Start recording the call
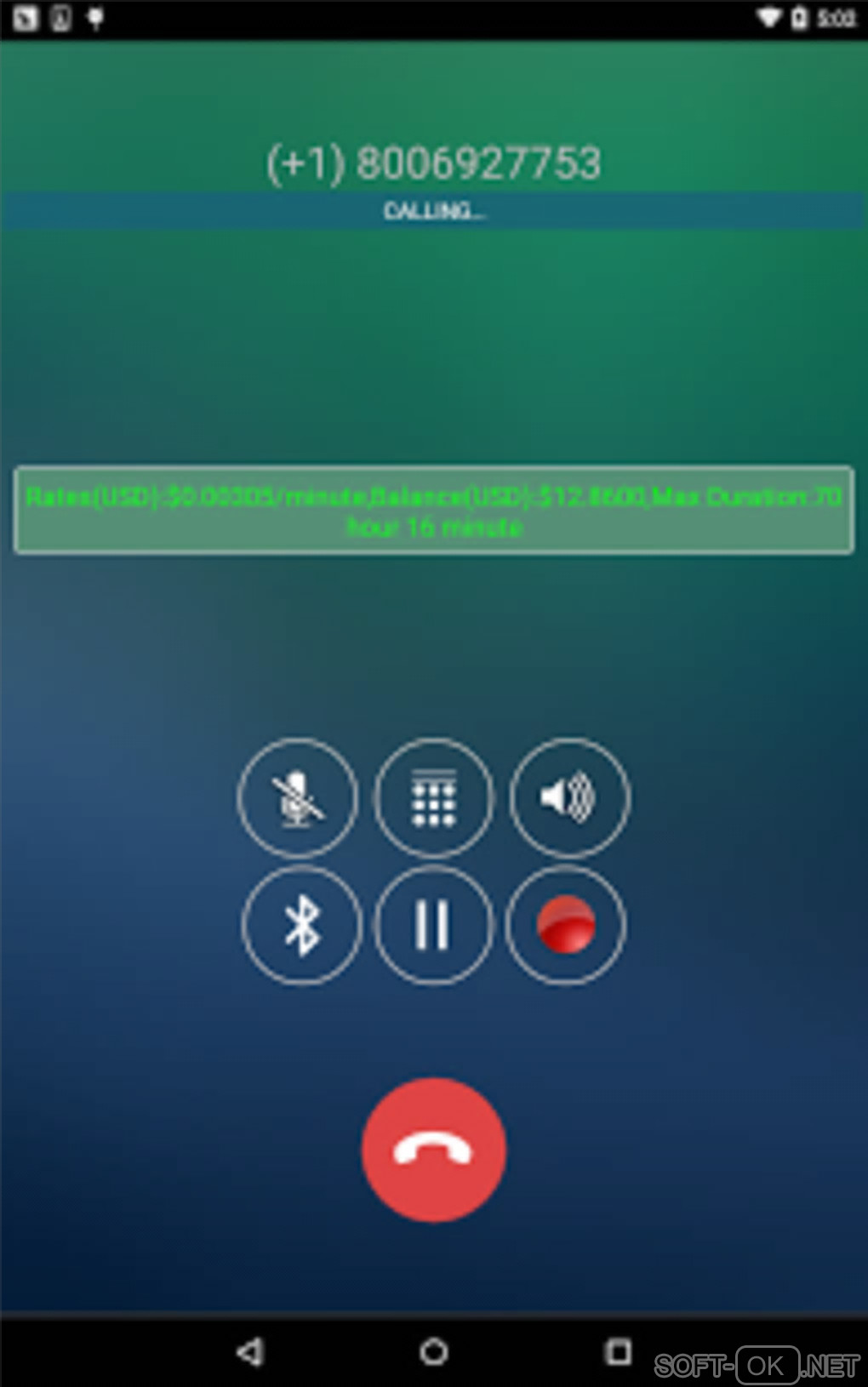Screen dimensions: 868x1387 tap(566, 925)
